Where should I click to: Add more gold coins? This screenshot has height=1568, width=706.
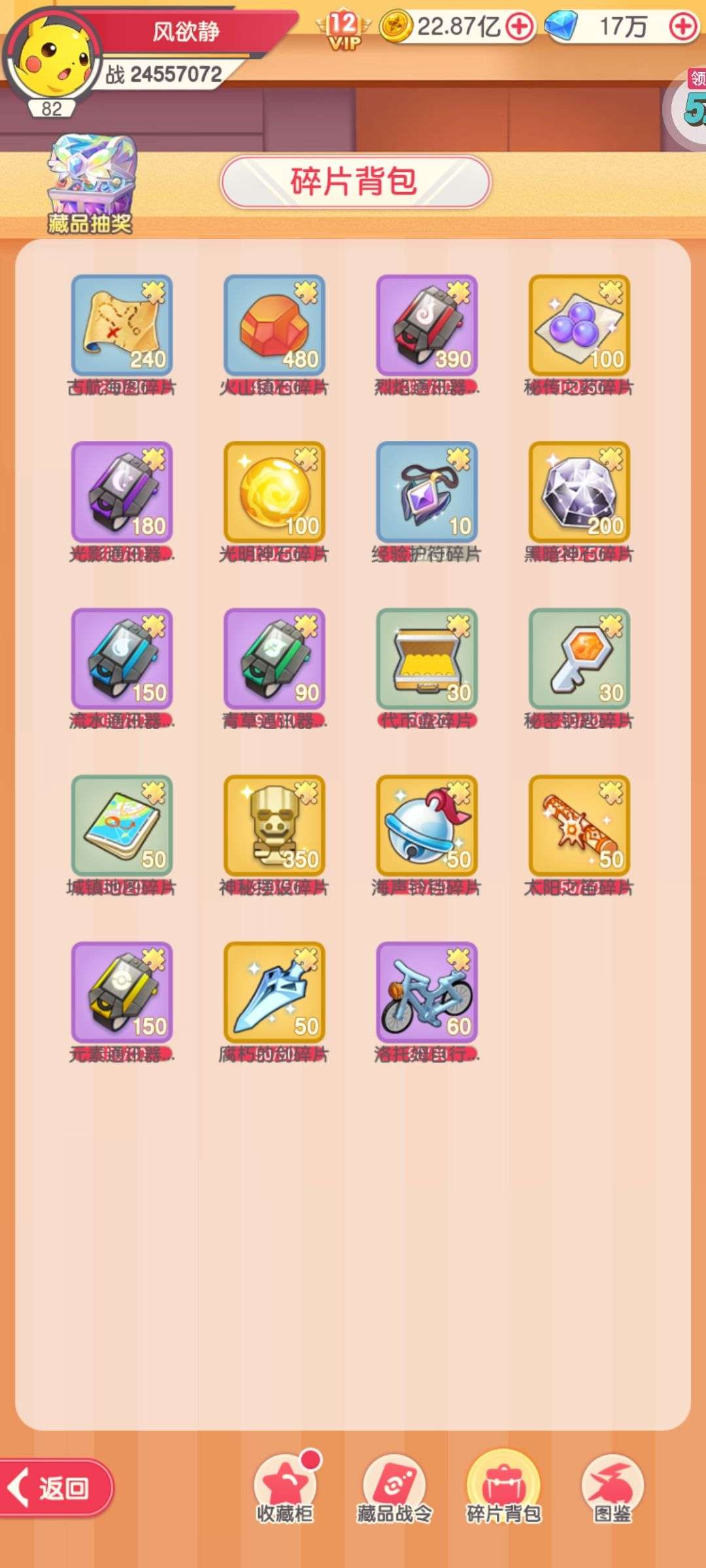pos(520,27)
